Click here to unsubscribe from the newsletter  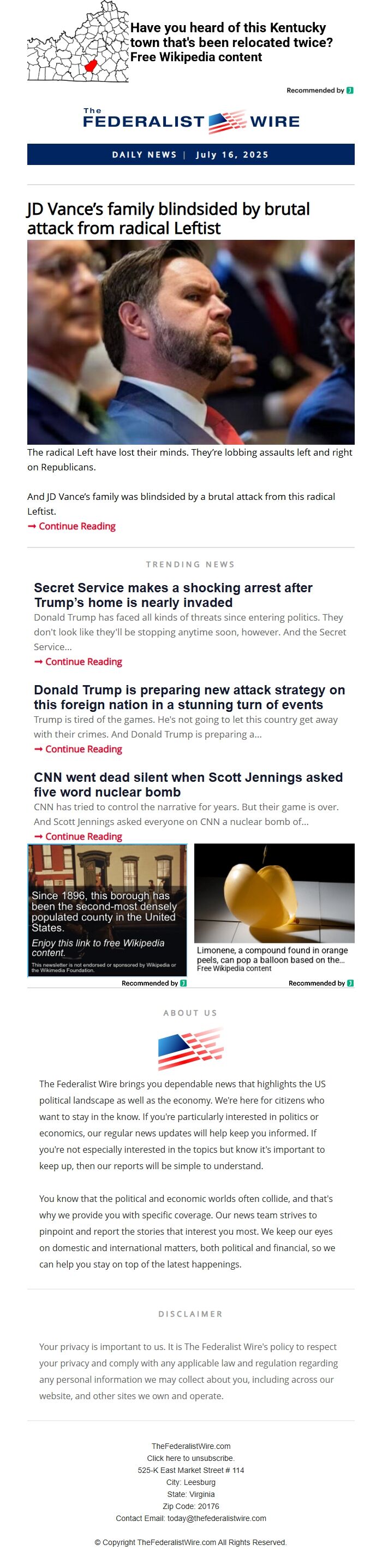[190, 1458]
